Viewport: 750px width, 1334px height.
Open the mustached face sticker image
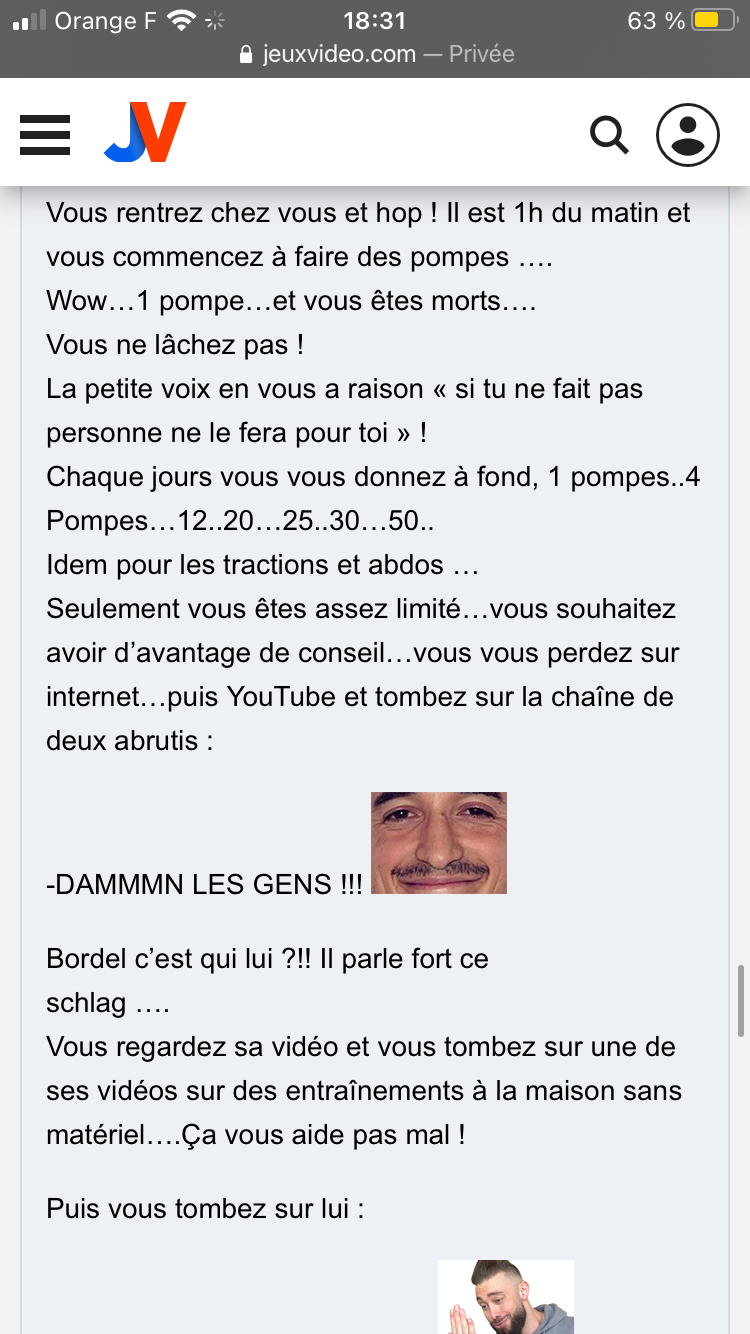(x=438, y=842)
